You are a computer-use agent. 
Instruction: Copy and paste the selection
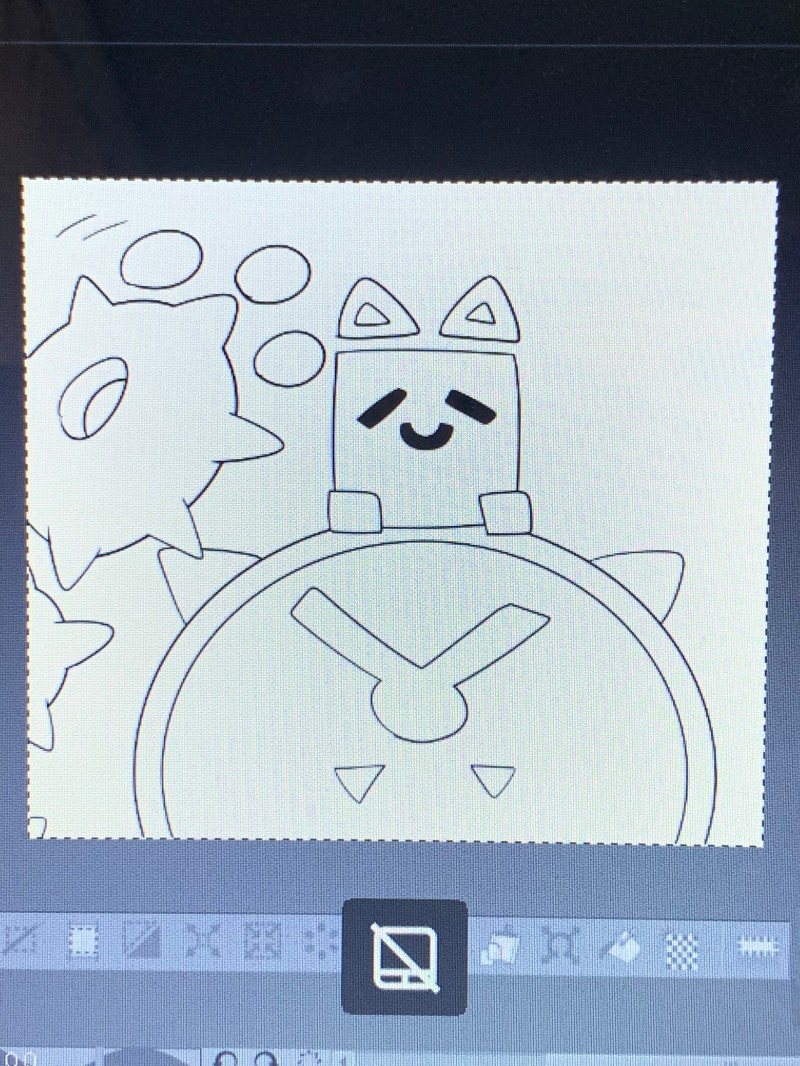coord(497,946)
